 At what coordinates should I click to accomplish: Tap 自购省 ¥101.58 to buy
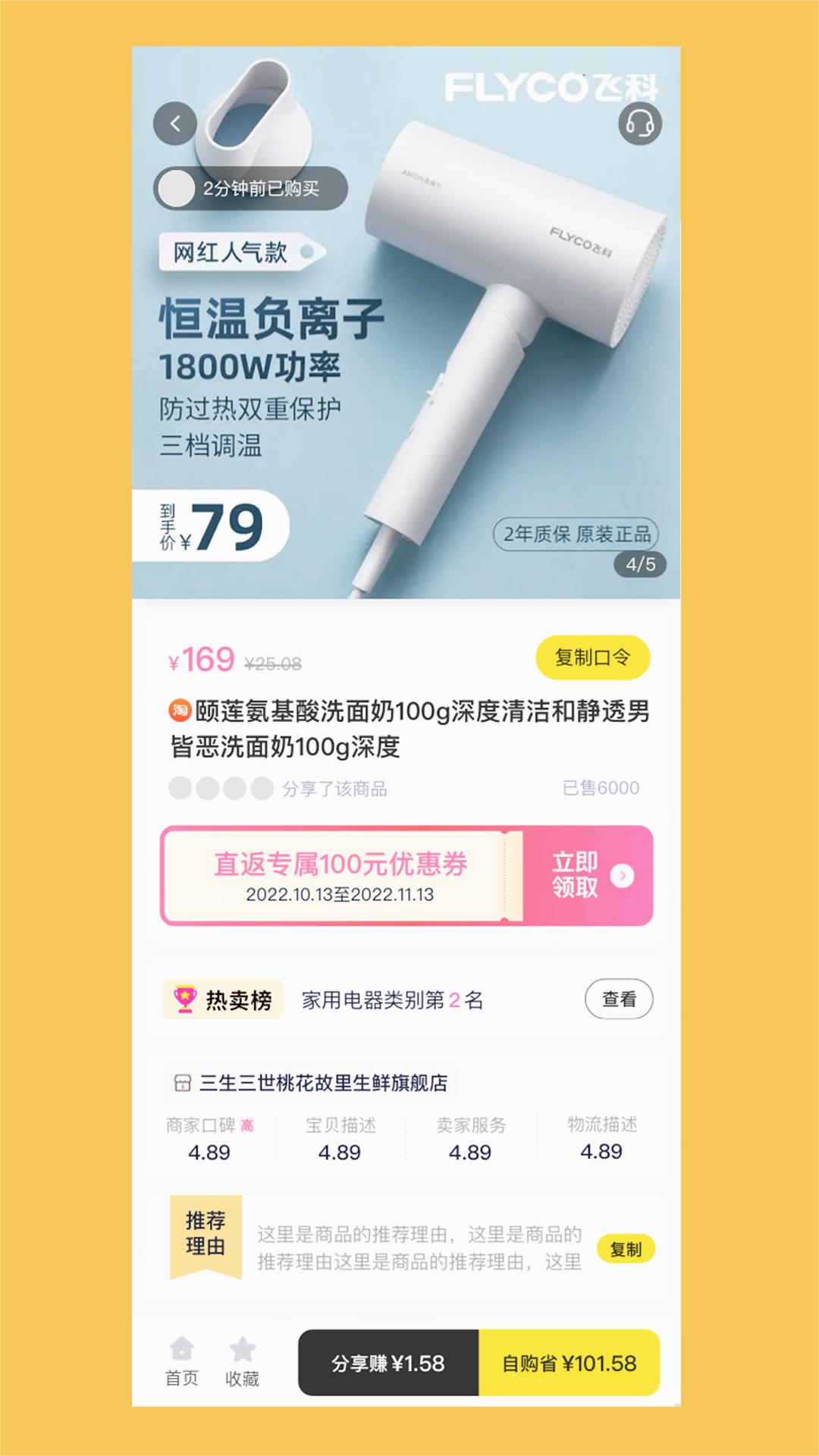pyautogui.click(x=569, y=1363)
